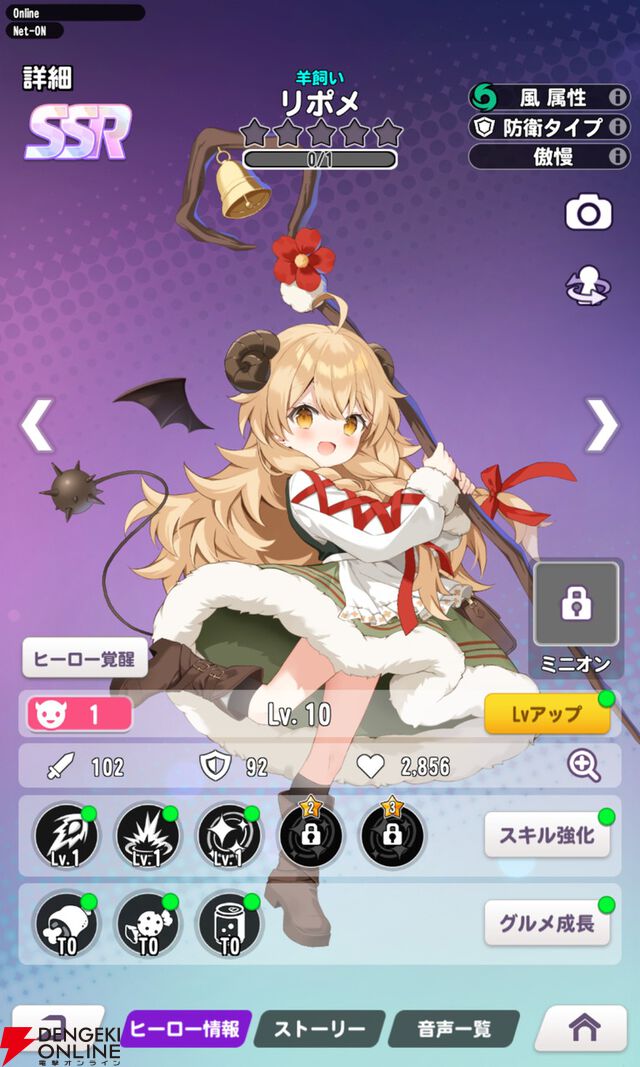Switch to the 音声一覧 tab
The width and height of the screenshot is (640, 1067).
click(453, 1029)
